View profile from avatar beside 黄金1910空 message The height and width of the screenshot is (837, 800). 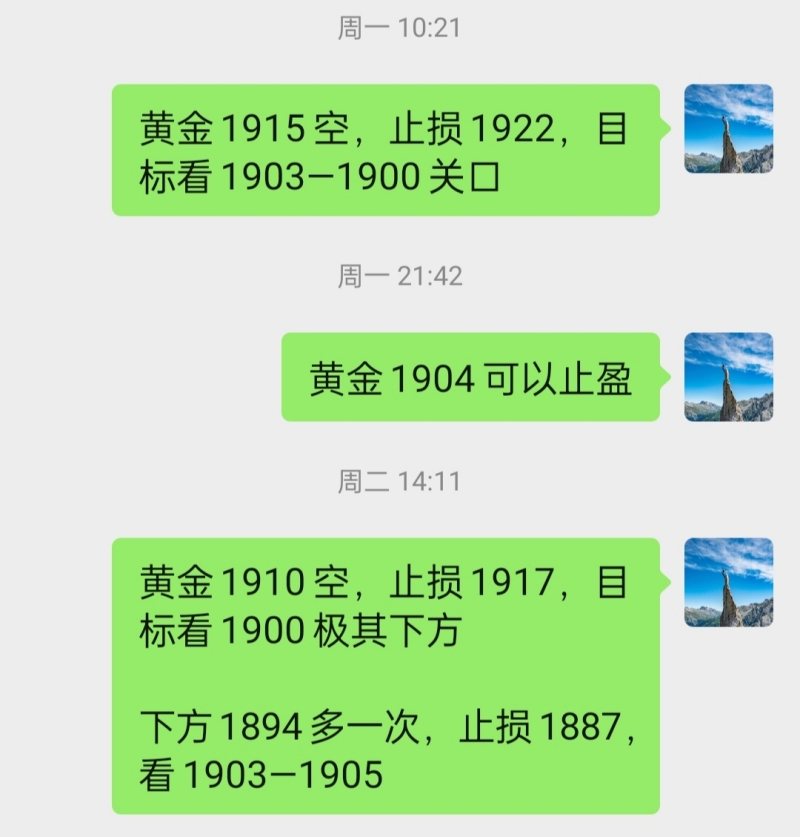[728, 582]
